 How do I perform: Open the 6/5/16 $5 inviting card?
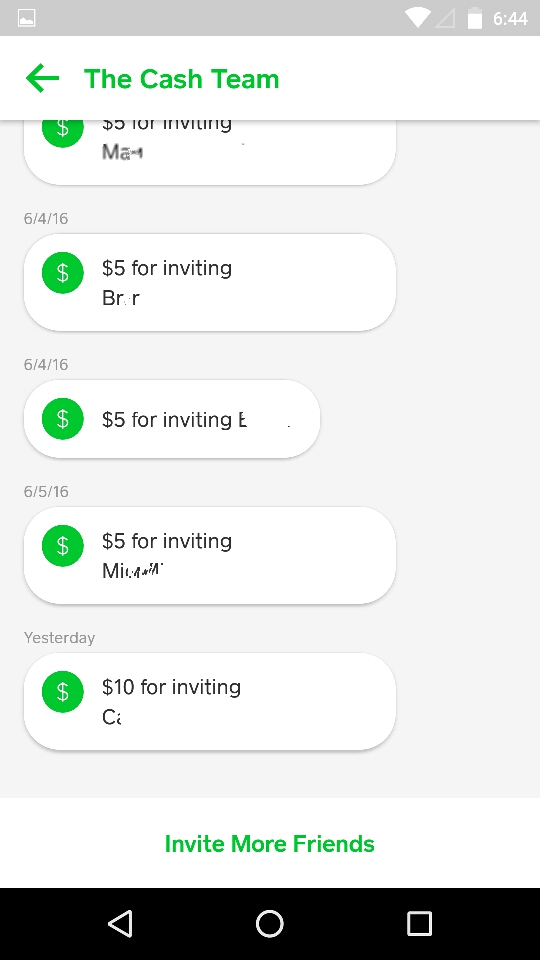(209, 555)
